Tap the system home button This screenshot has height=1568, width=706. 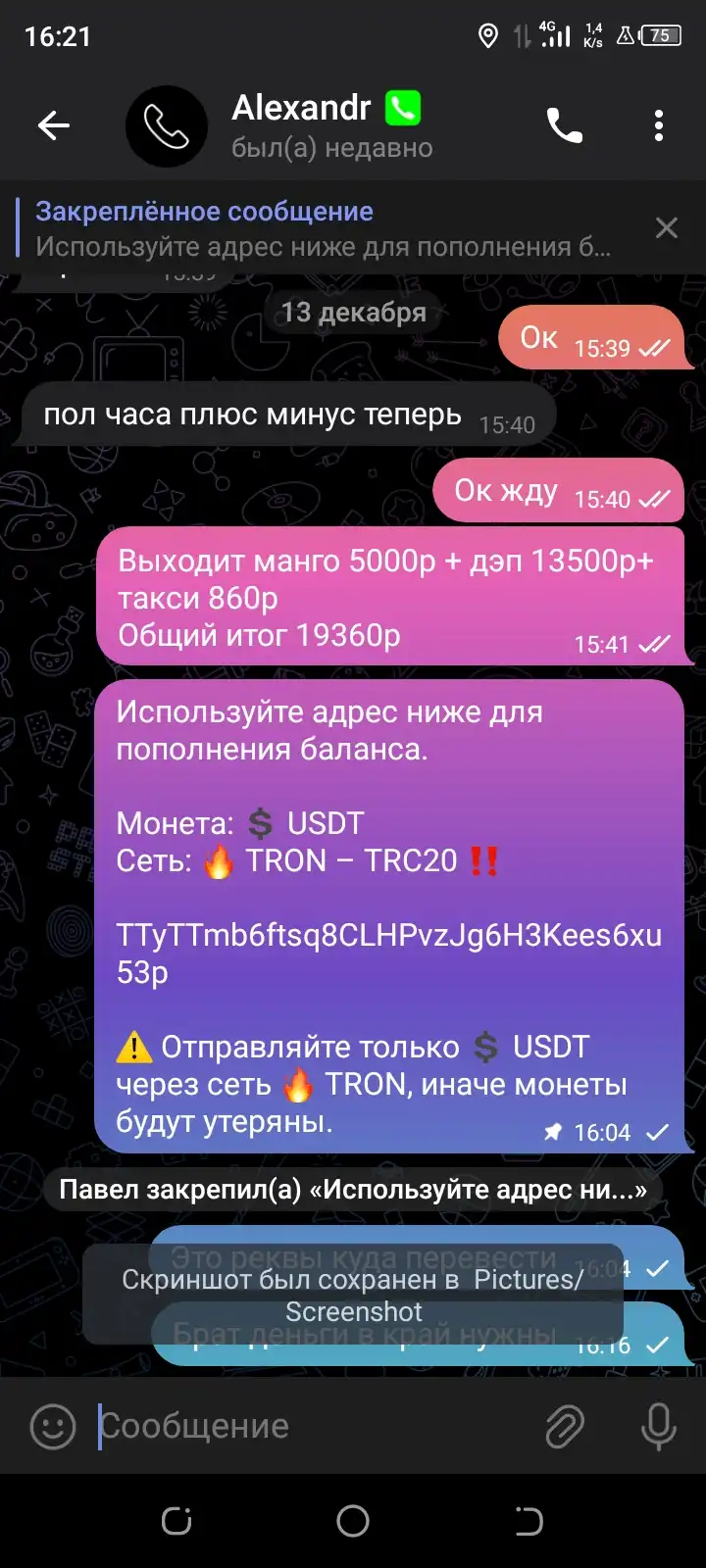[353, 1521]
